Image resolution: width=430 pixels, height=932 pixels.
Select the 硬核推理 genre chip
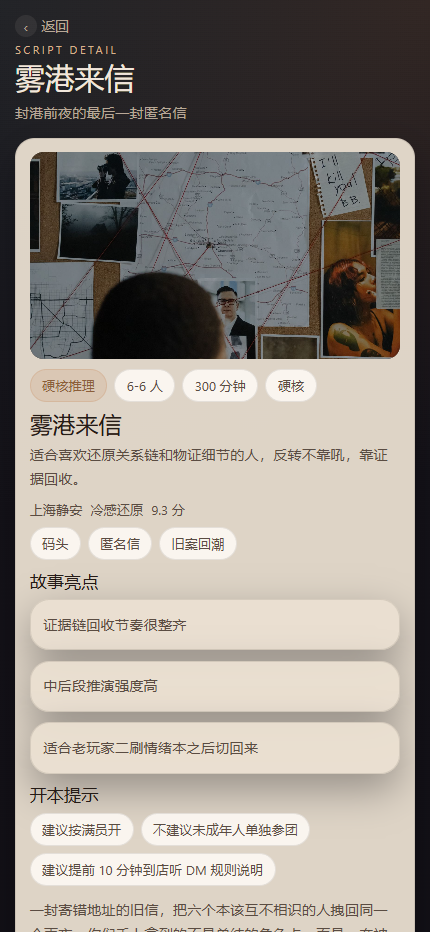tap(68, 386)
